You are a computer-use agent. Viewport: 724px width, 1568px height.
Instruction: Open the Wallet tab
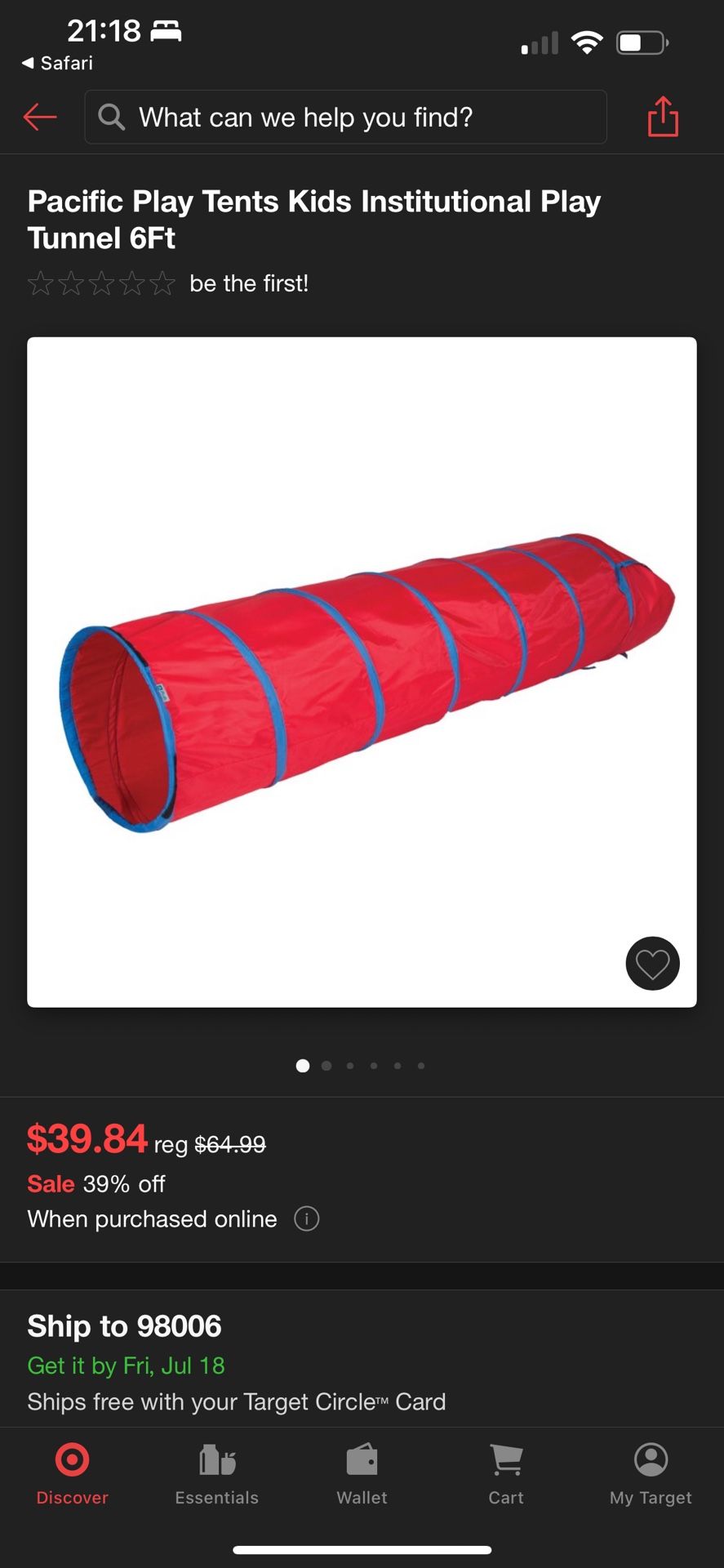point(362,1474)
